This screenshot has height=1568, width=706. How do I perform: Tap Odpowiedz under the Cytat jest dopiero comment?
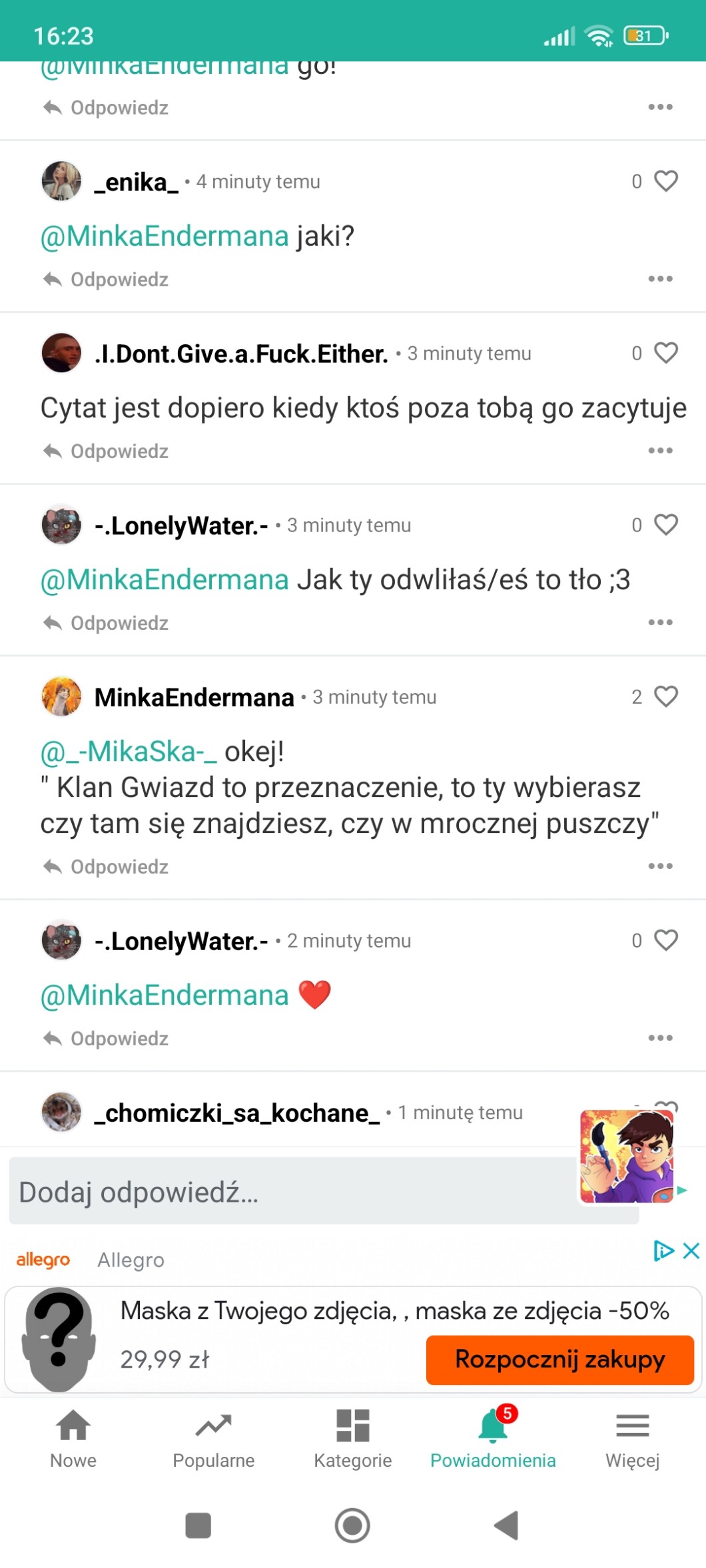(107, 451)
